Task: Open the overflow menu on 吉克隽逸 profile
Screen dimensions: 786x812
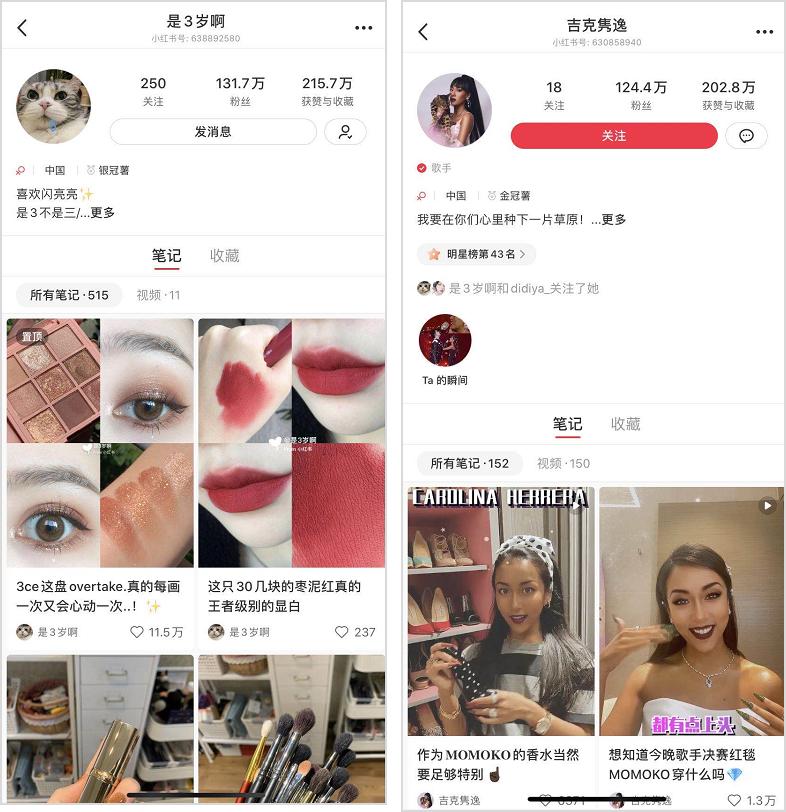Action: point(764,32)
